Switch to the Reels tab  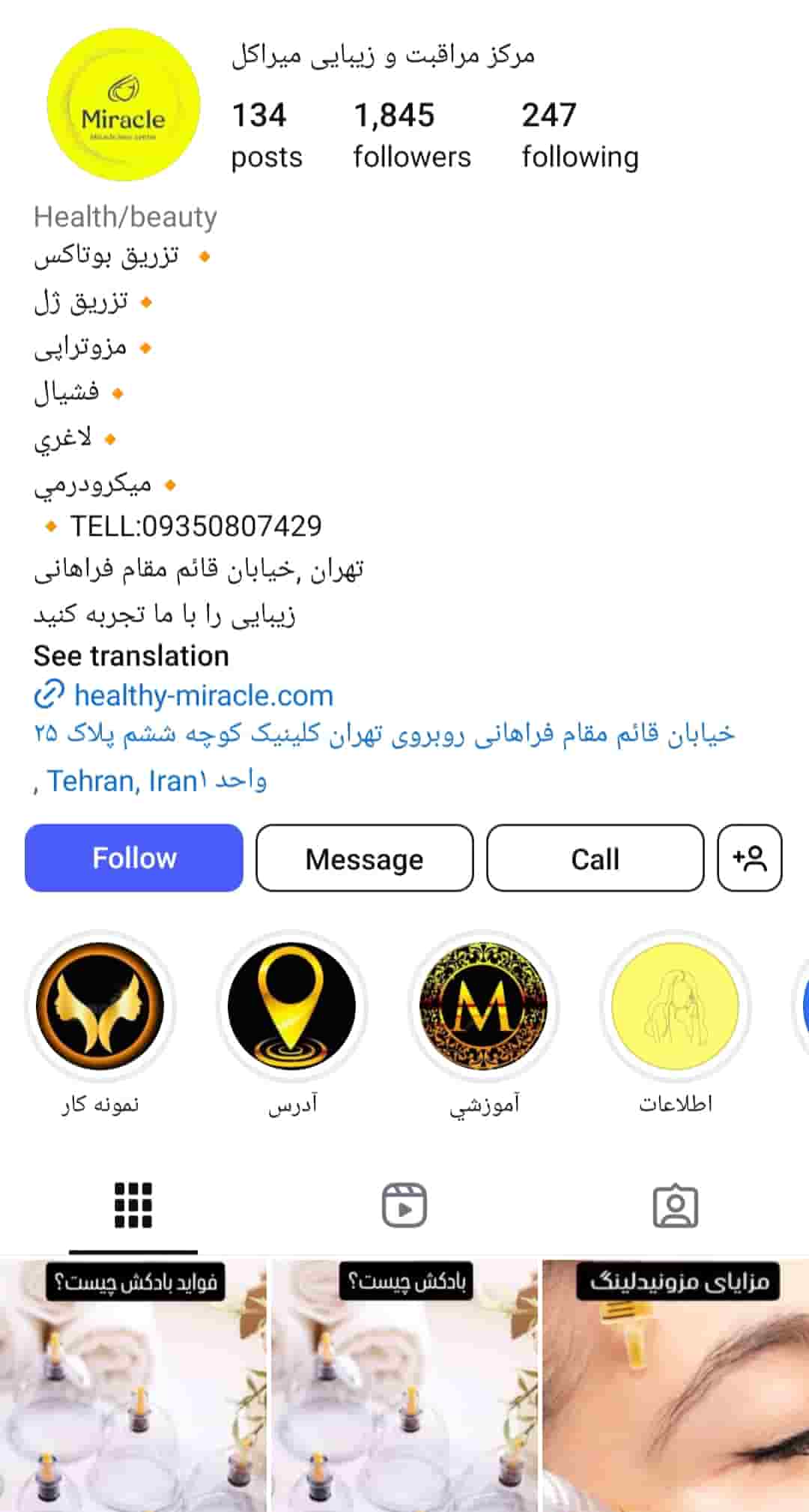tap(404, 1206)
